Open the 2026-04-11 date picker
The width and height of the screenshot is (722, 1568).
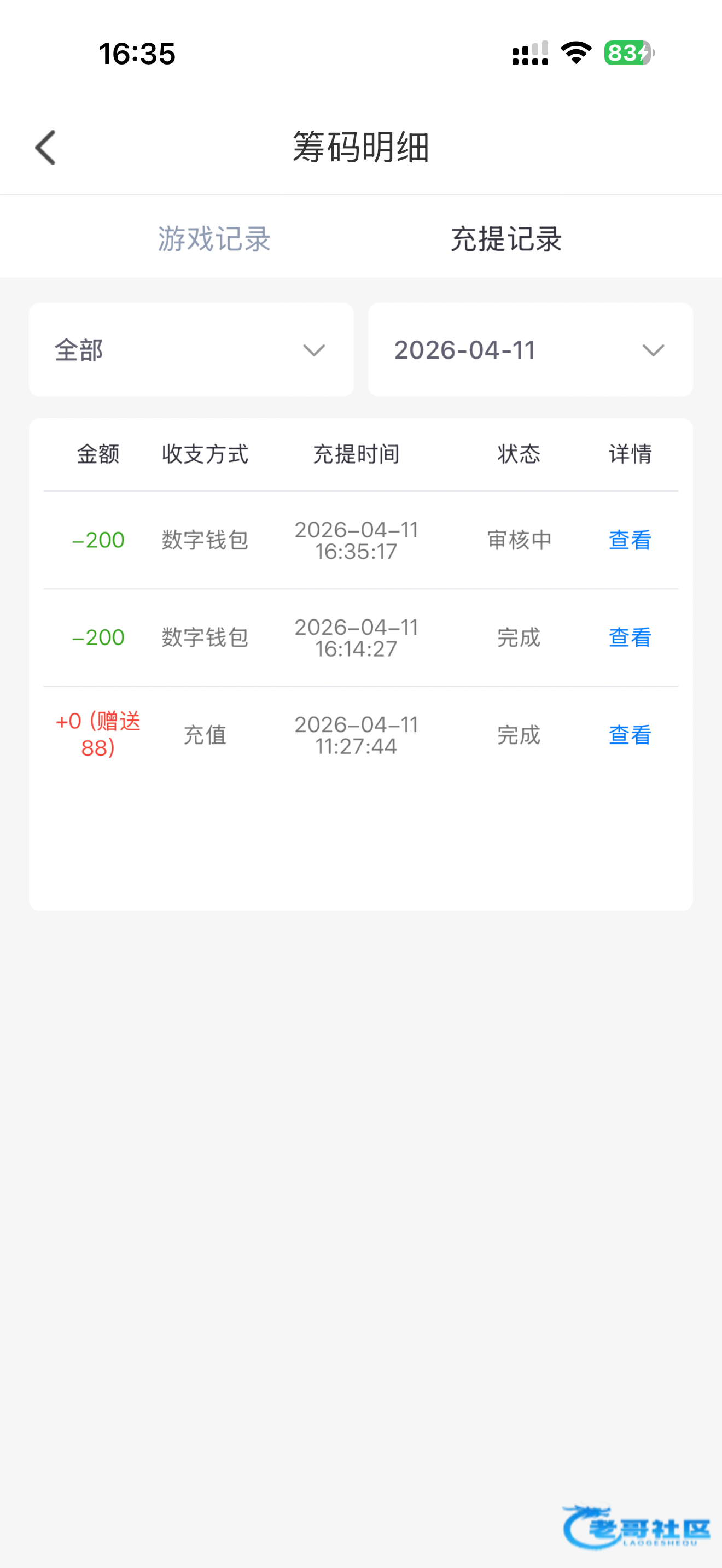(x=529, y=350)
